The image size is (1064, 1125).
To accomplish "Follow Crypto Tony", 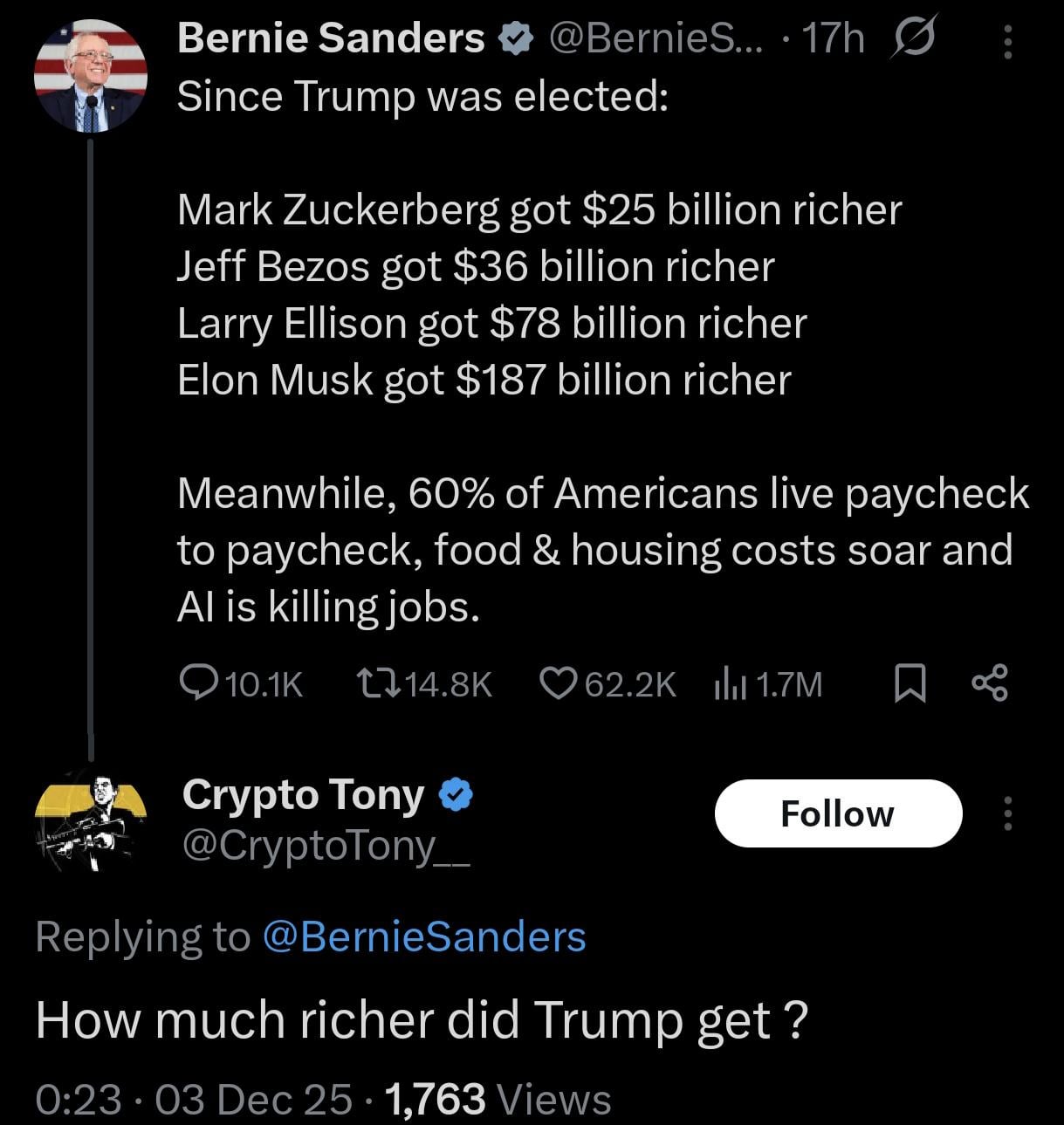I will [838, 813].
